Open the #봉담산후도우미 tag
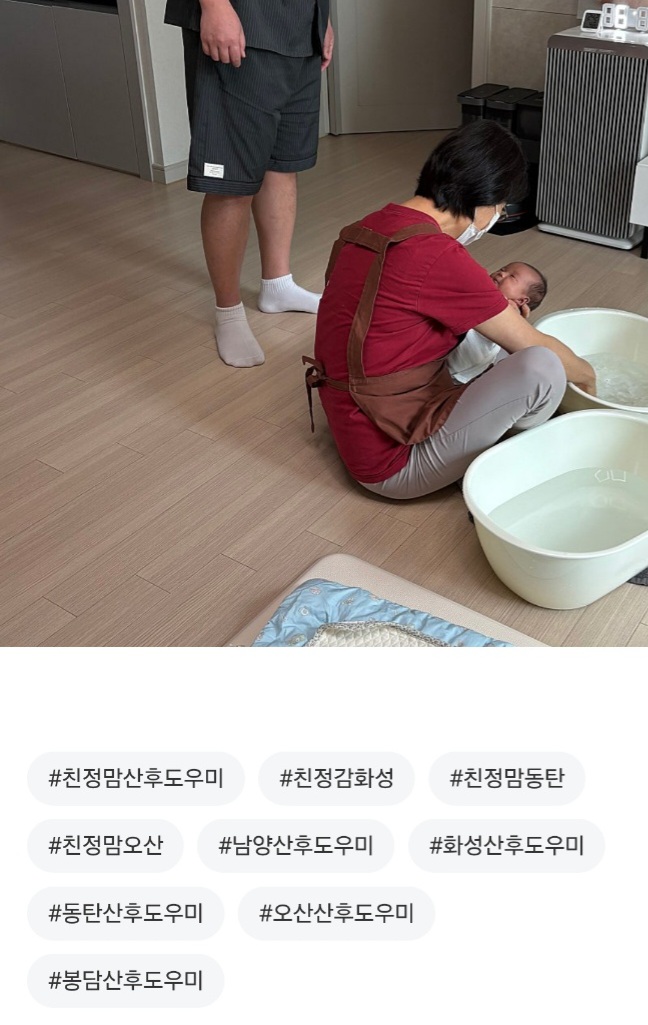 [125, 980]
